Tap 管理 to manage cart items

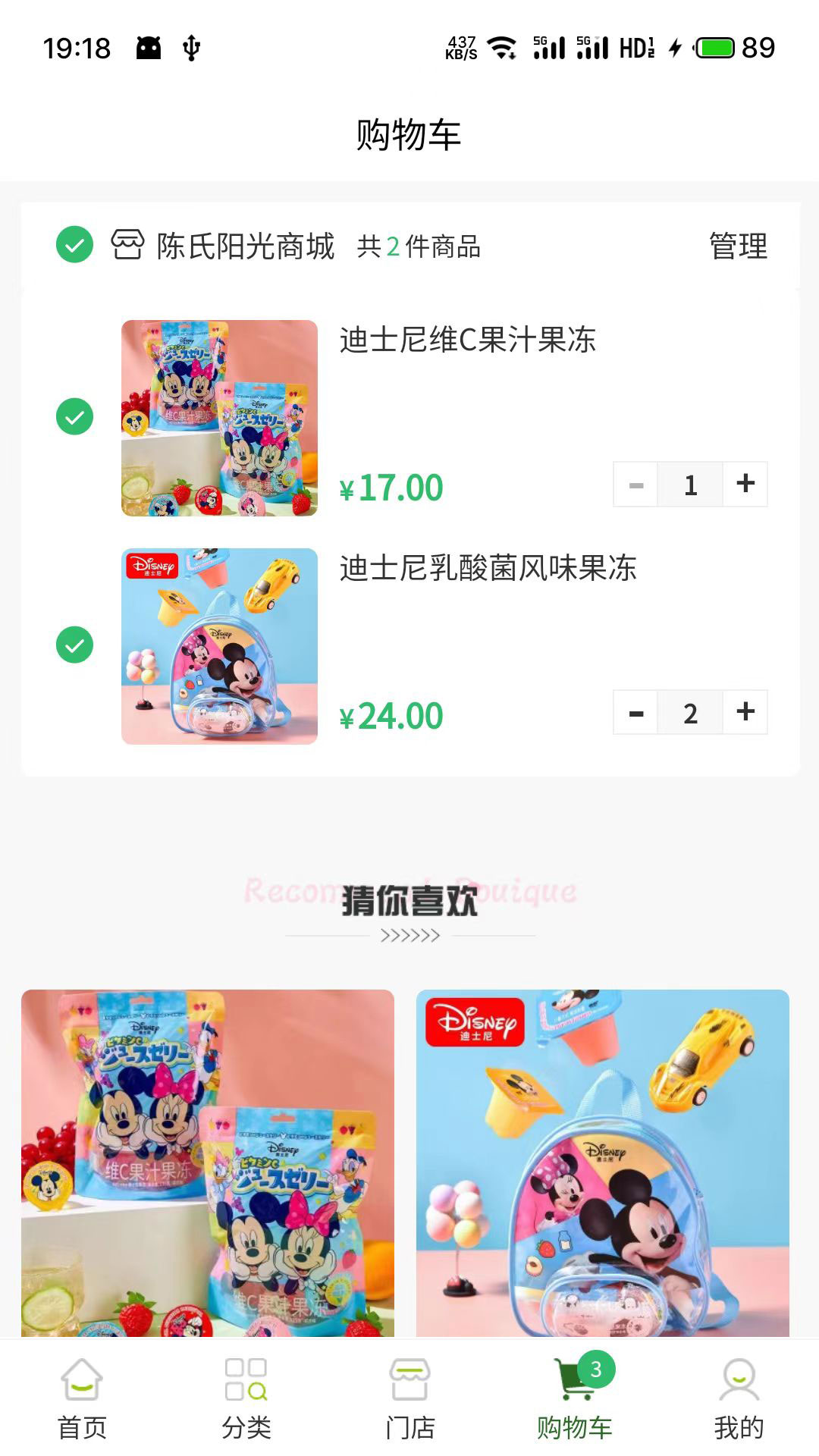point(737,246)
